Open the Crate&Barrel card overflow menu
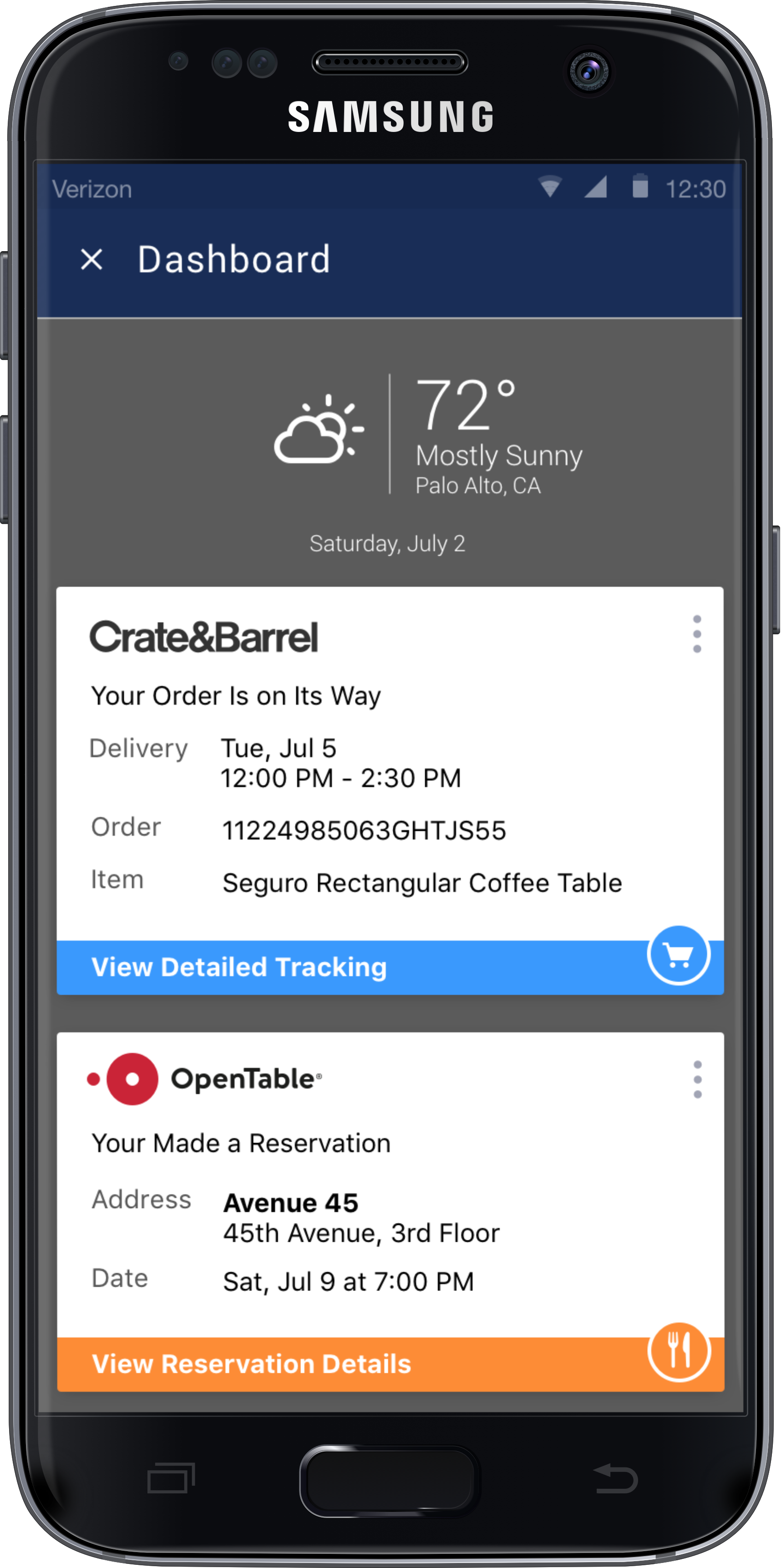This screenshot has height=1568, width=781. click(x=697, y=634)
